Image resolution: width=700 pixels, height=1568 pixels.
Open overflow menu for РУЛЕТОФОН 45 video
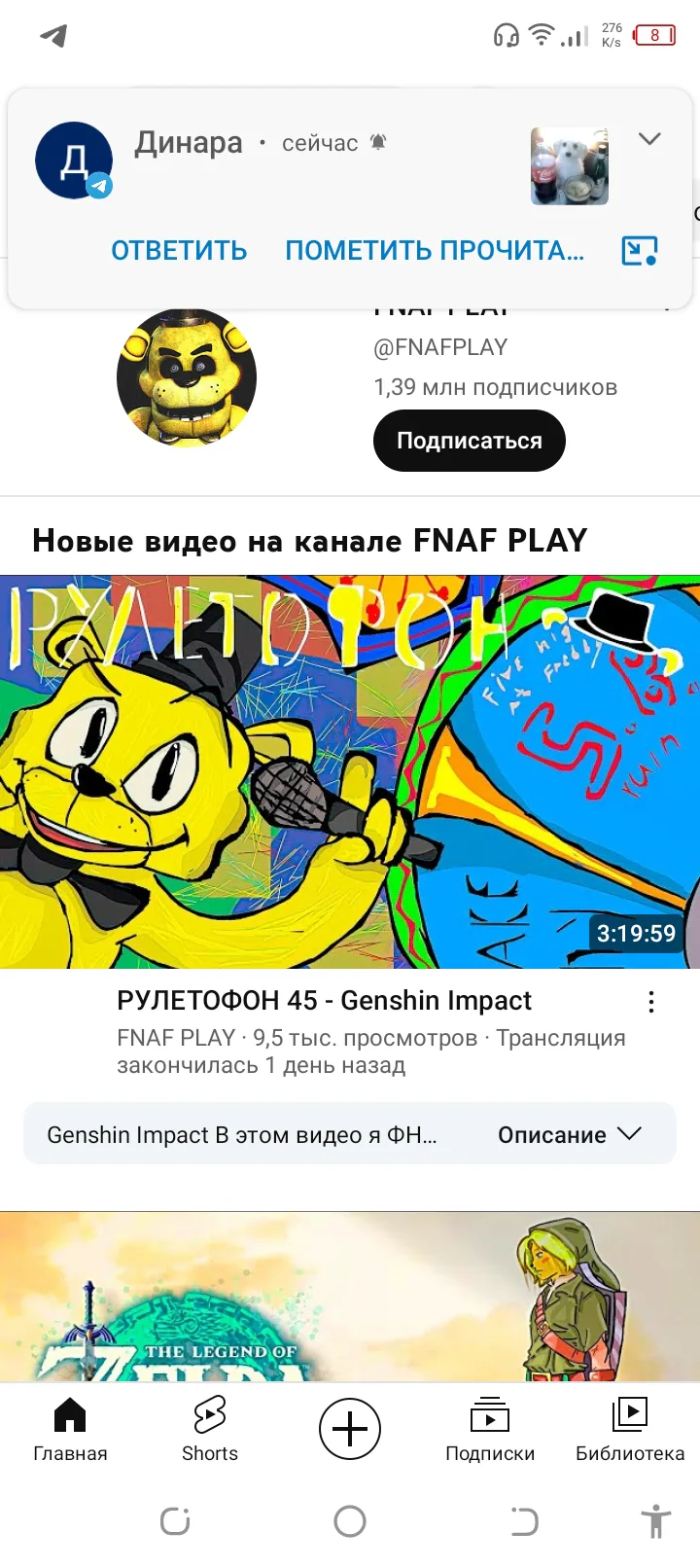click(651, 1002)
